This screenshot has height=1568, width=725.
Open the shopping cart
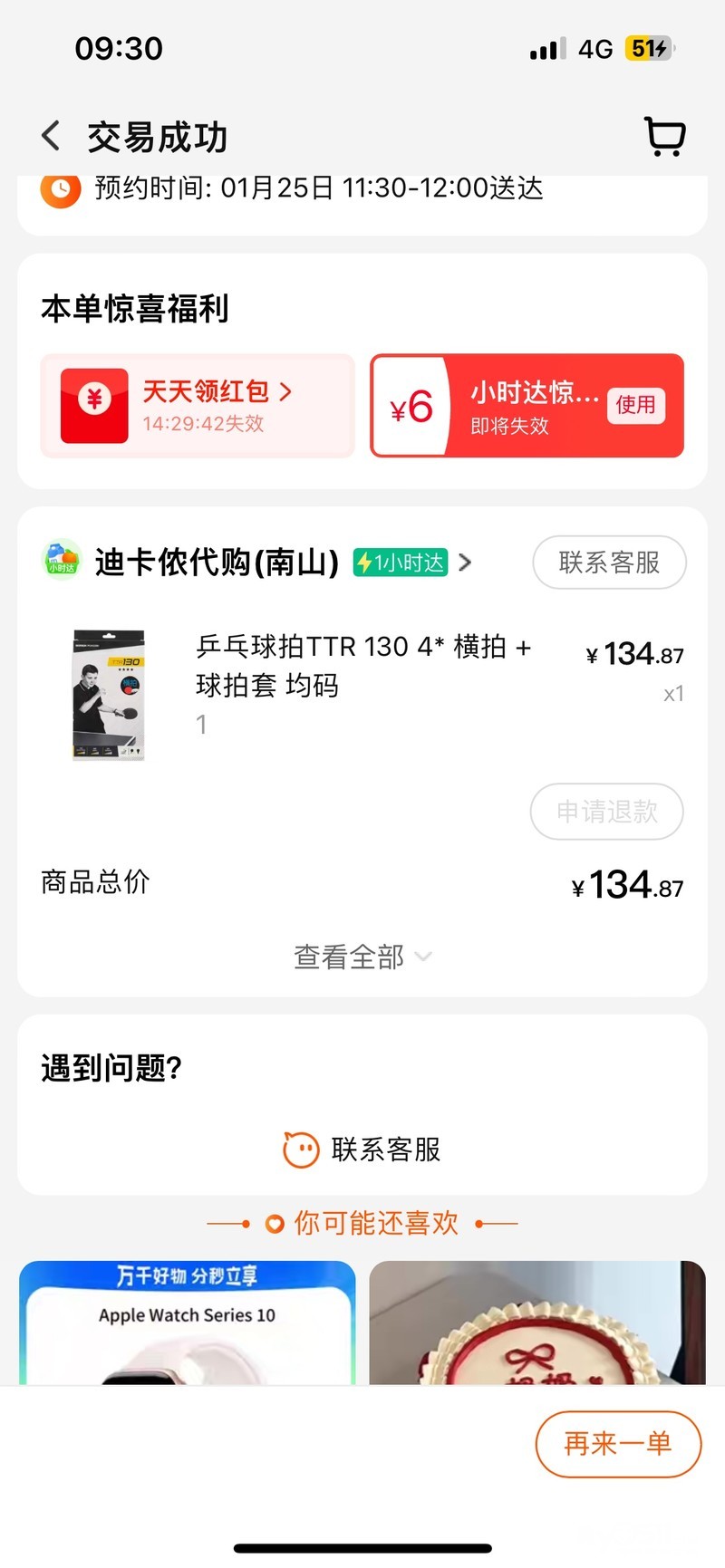tap(664, 137)
